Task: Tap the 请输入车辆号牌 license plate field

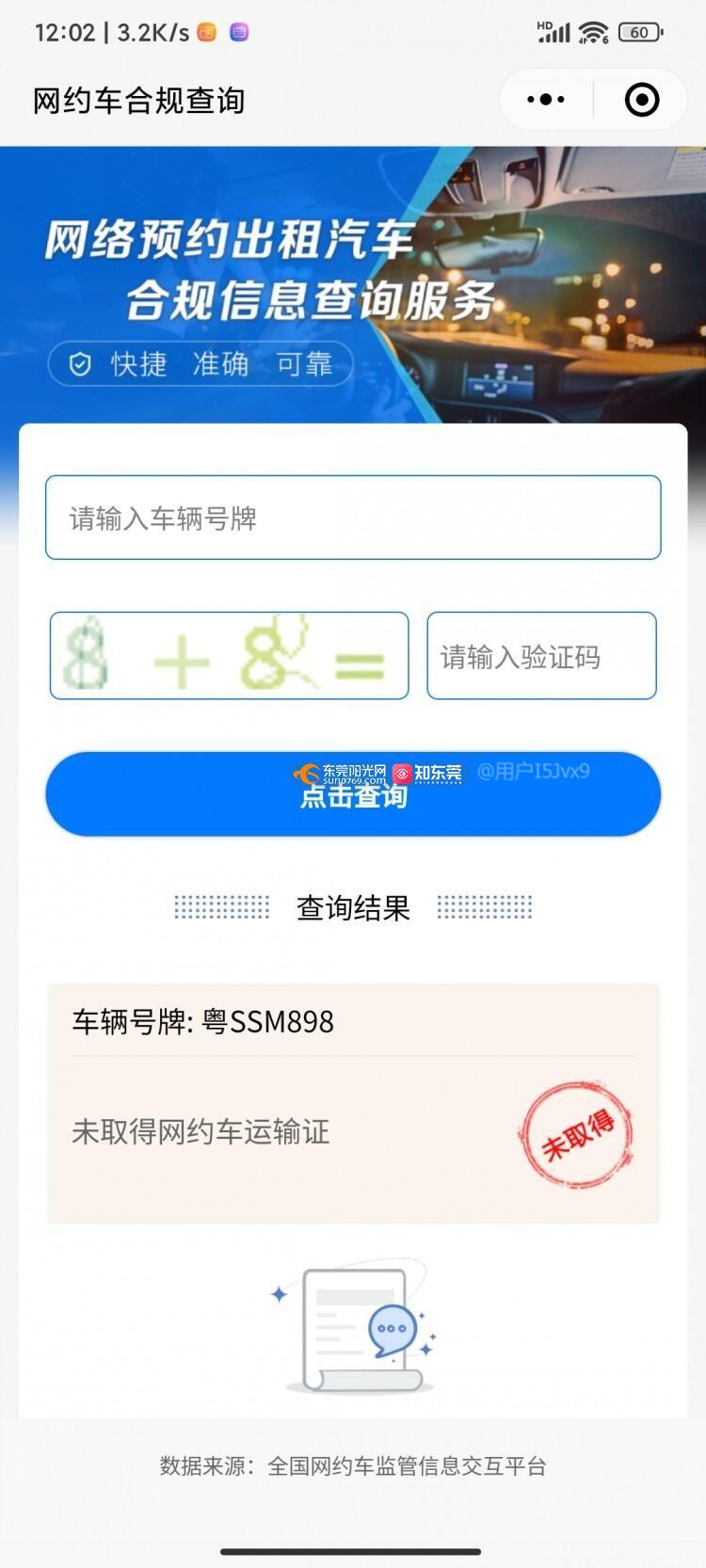Action: pos(353,518)
